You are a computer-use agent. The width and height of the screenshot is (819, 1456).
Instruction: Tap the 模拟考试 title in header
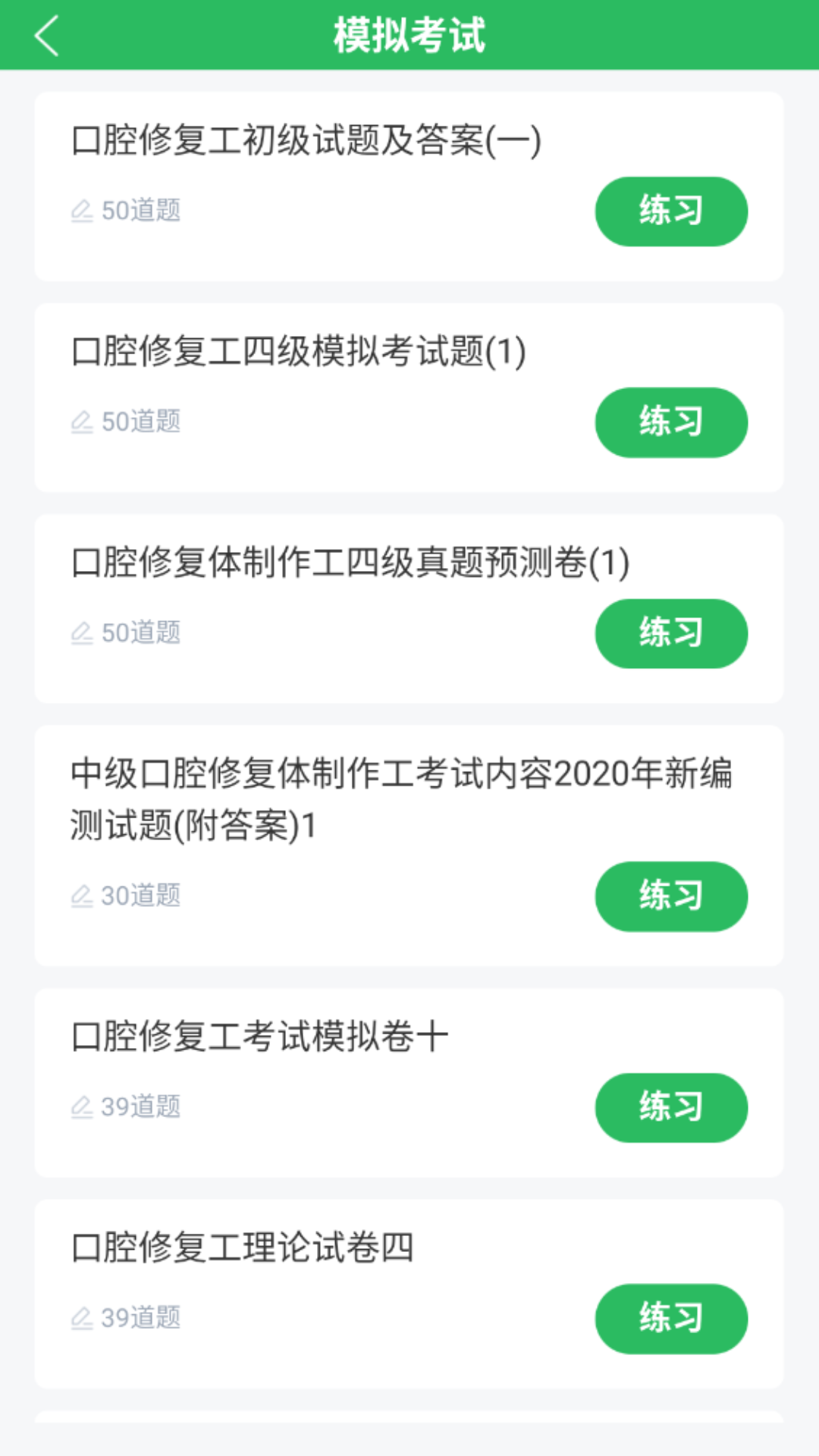pos(409,36)
